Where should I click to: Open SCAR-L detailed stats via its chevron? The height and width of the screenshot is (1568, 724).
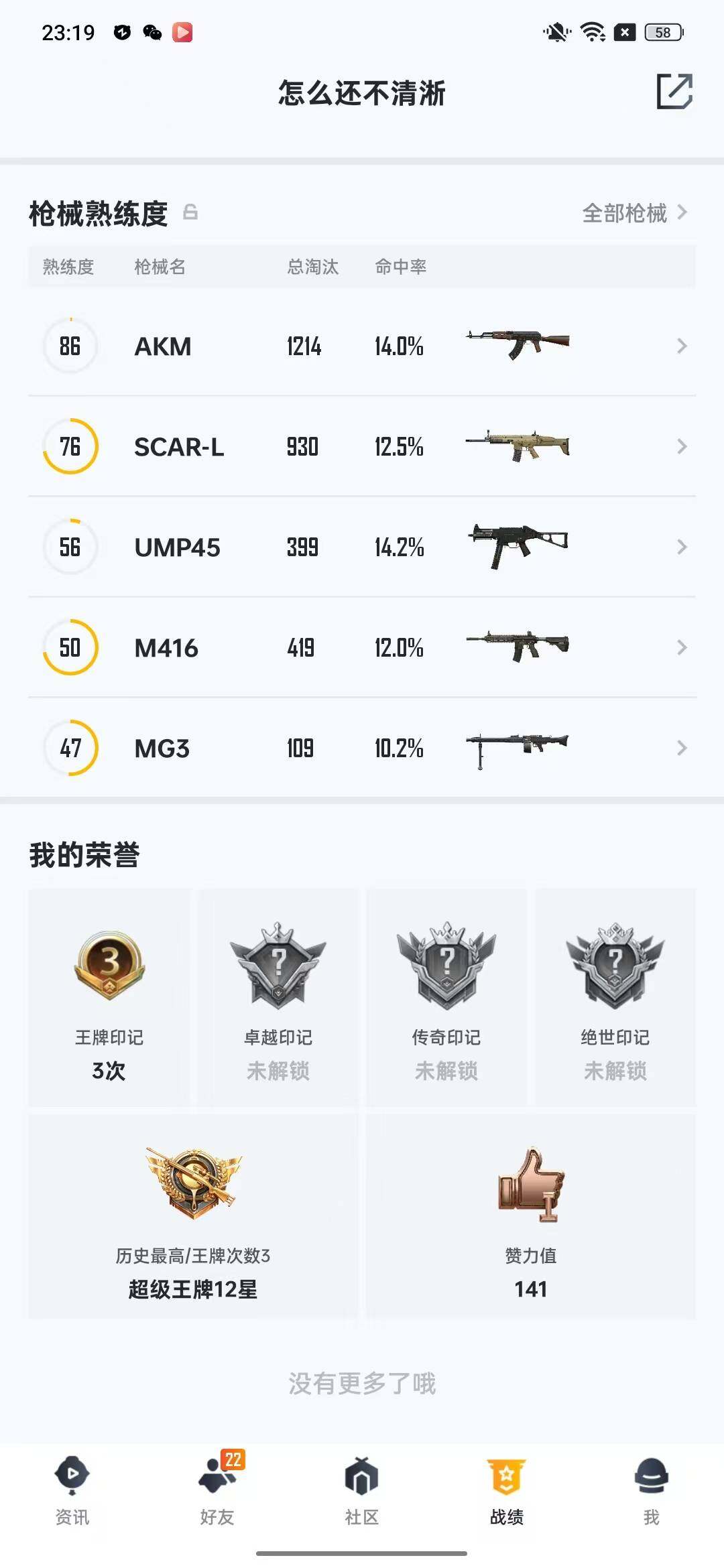681,446
